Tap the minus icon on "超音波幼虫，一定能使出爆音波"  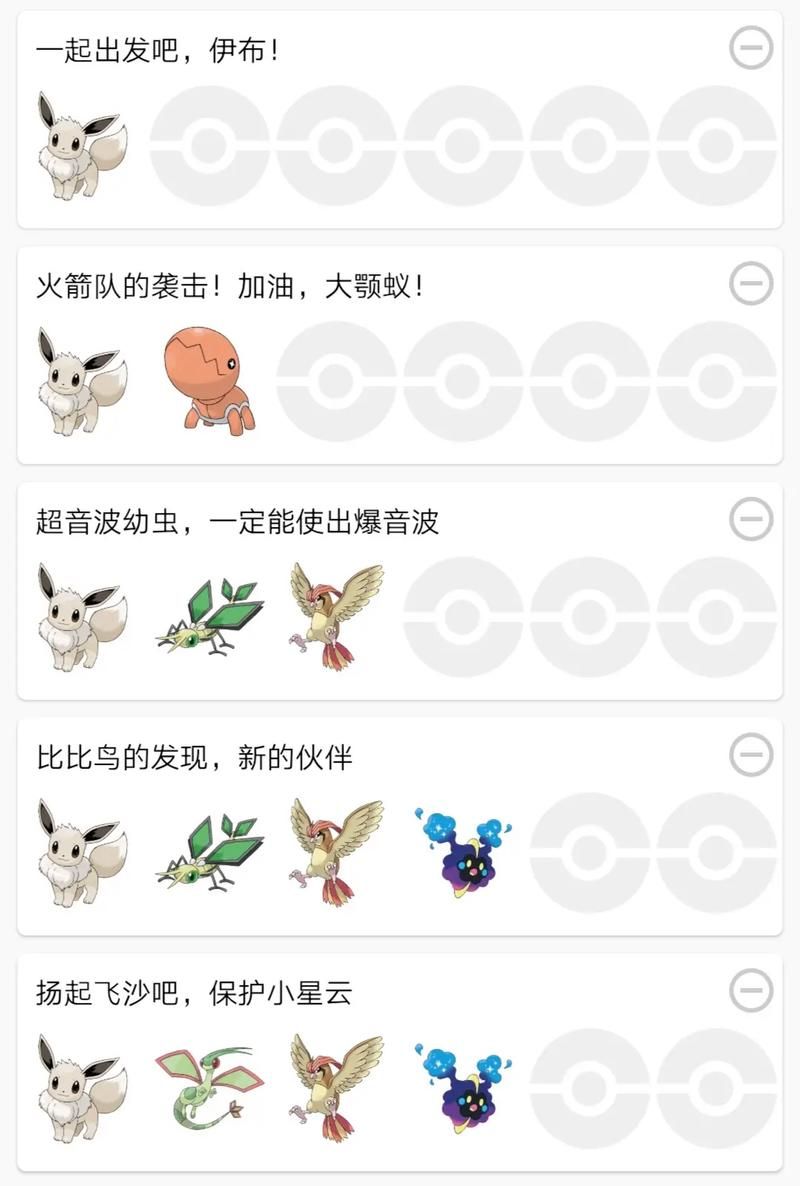tap(750, 519)
